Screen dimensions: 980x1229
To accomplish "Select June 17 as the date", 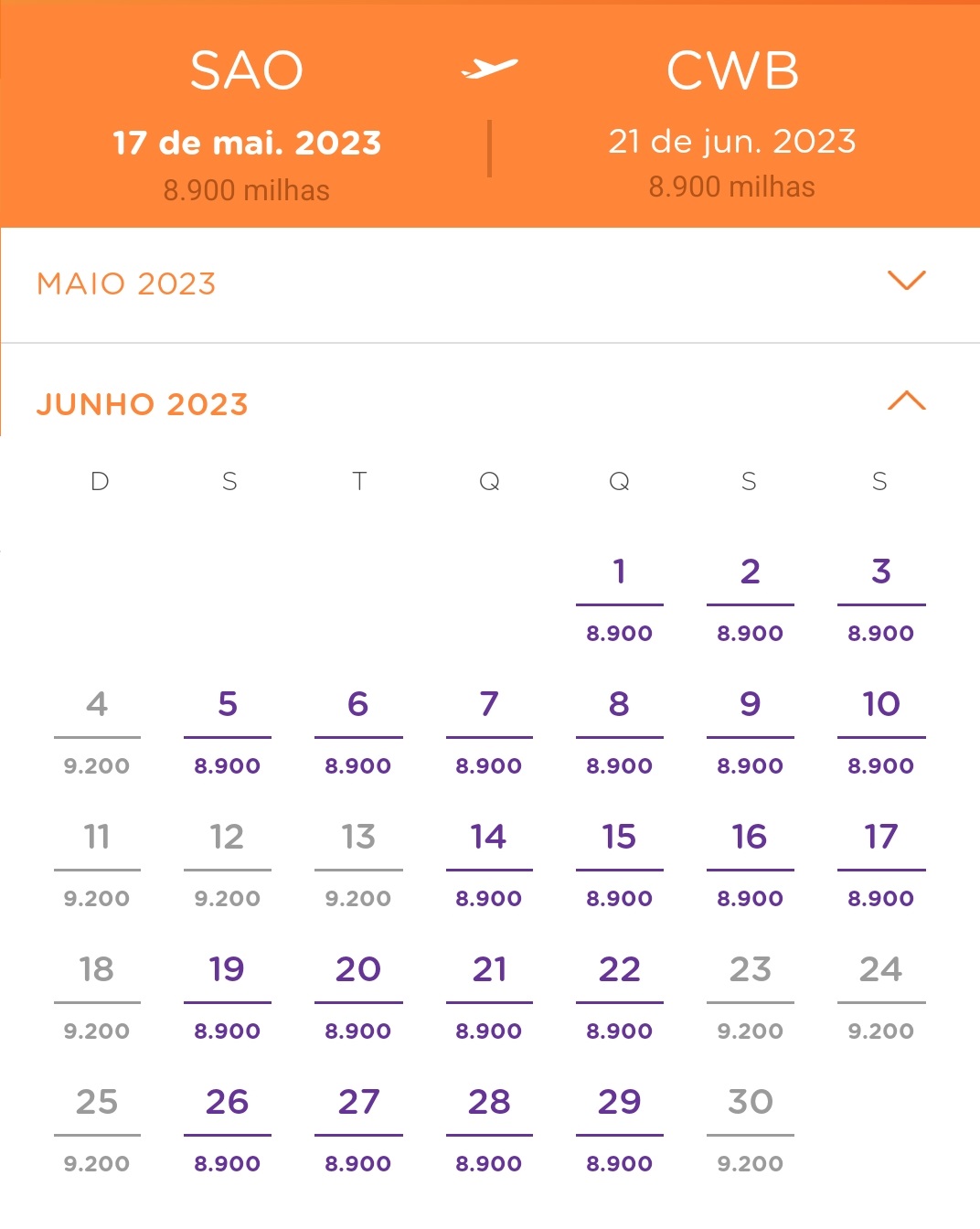I will (880, 838).
